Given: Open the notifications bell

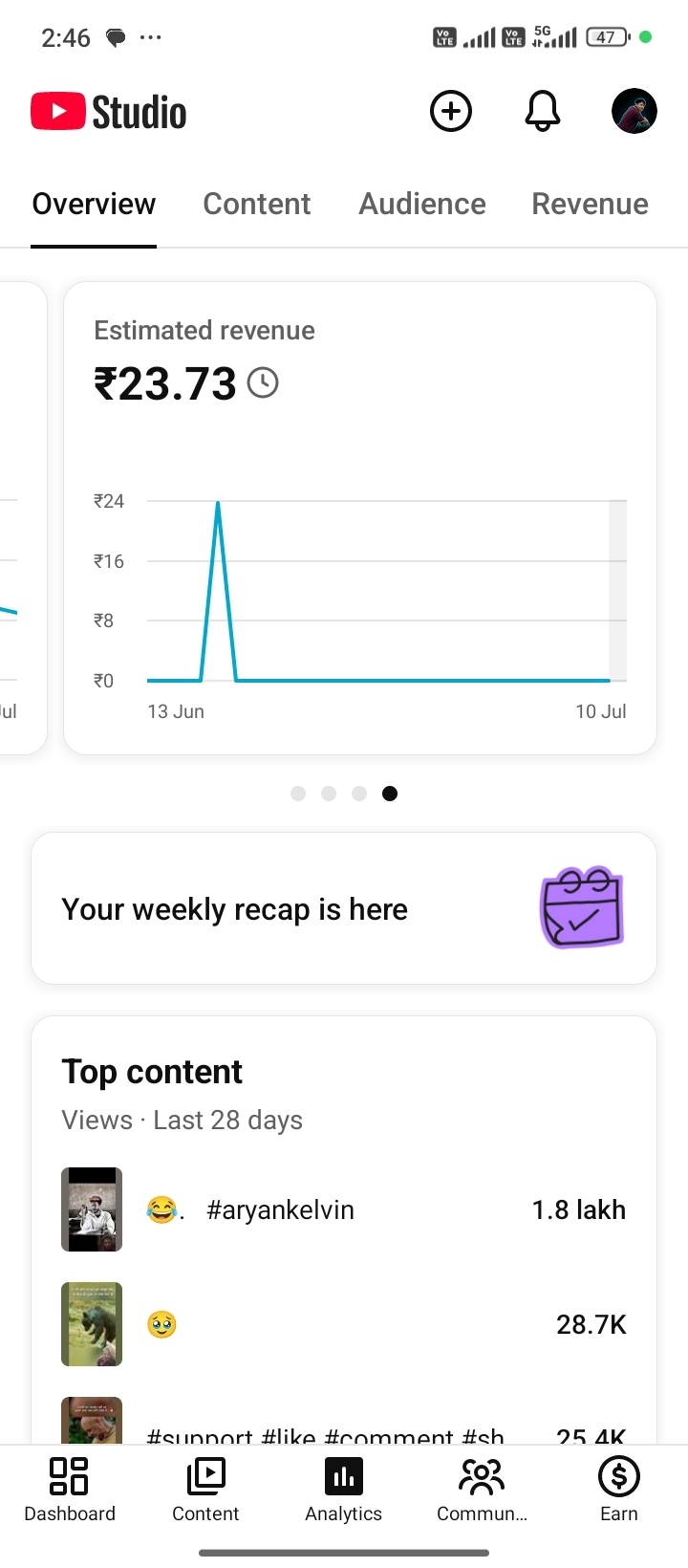Looking at the screenshot, I should tap(543, 112).
